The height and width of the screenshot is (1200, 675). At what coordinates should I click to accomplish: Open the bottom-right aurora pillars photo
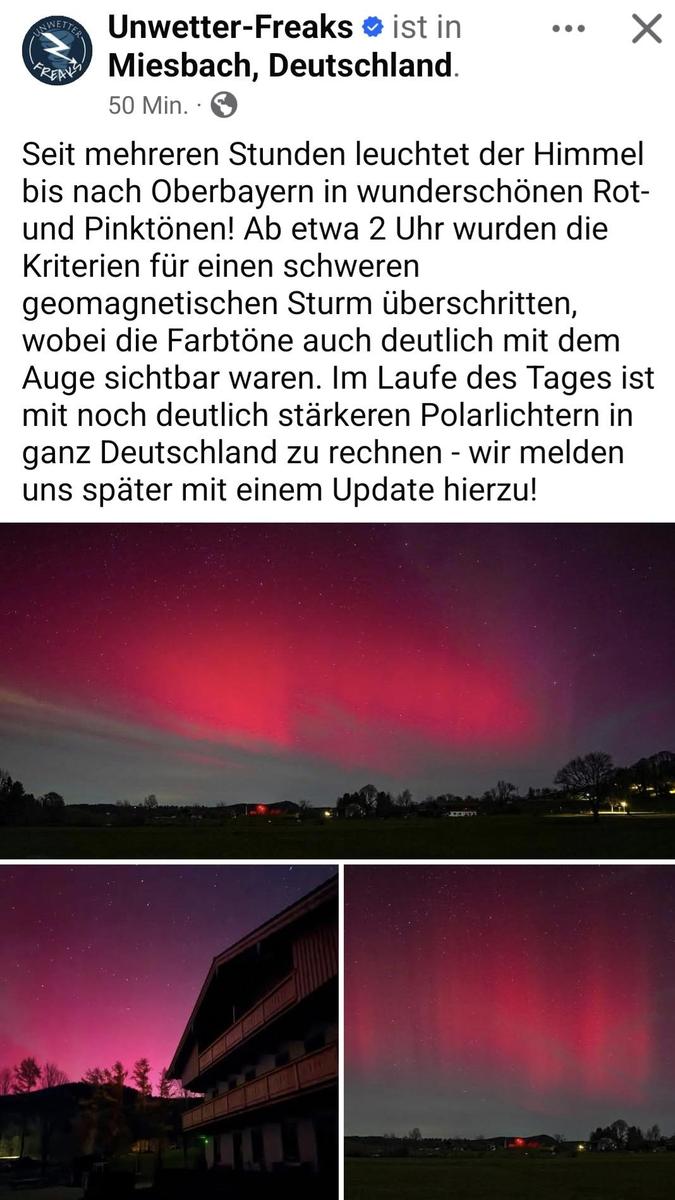click(x=509, y=1032)
